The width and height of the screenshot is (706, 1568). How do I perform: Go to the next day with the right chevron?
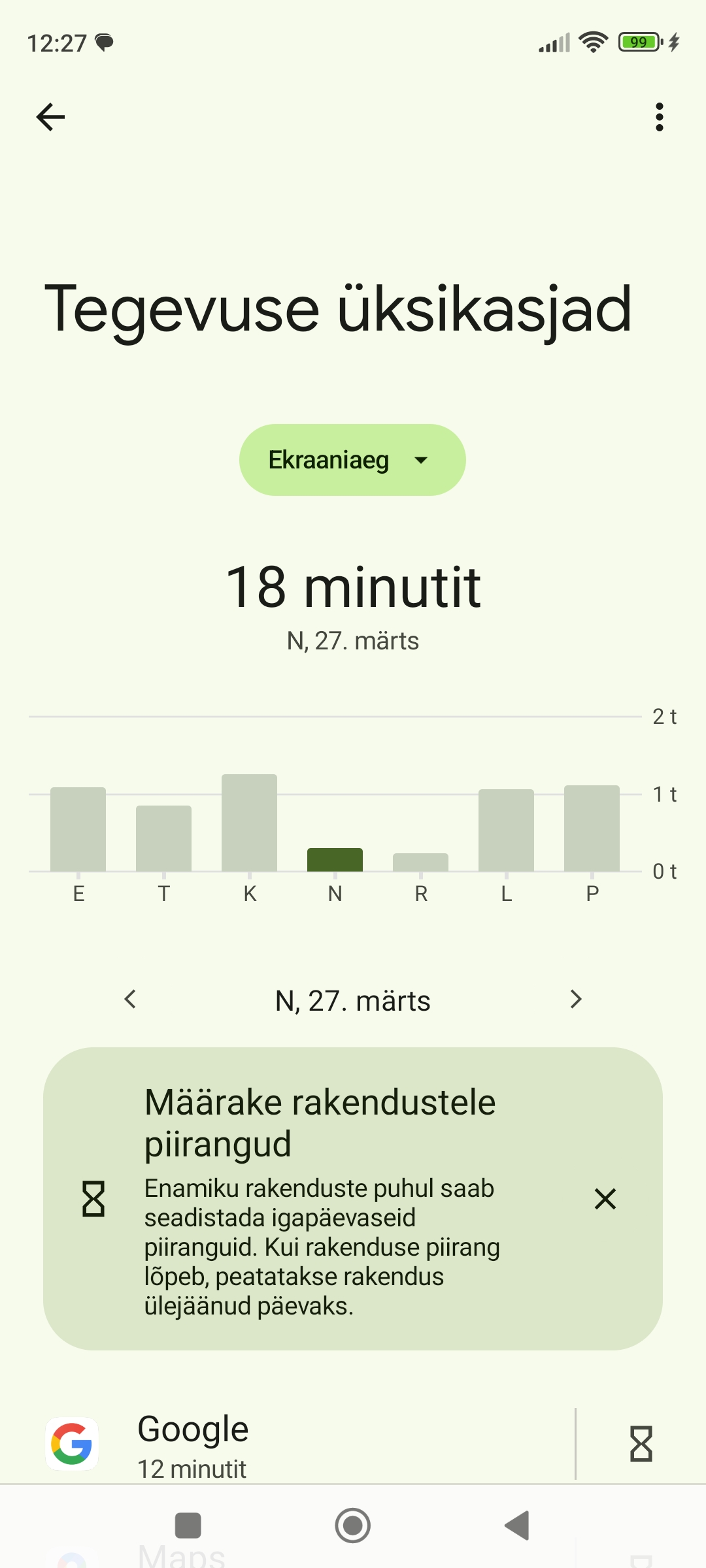click(x=575, y=999)
